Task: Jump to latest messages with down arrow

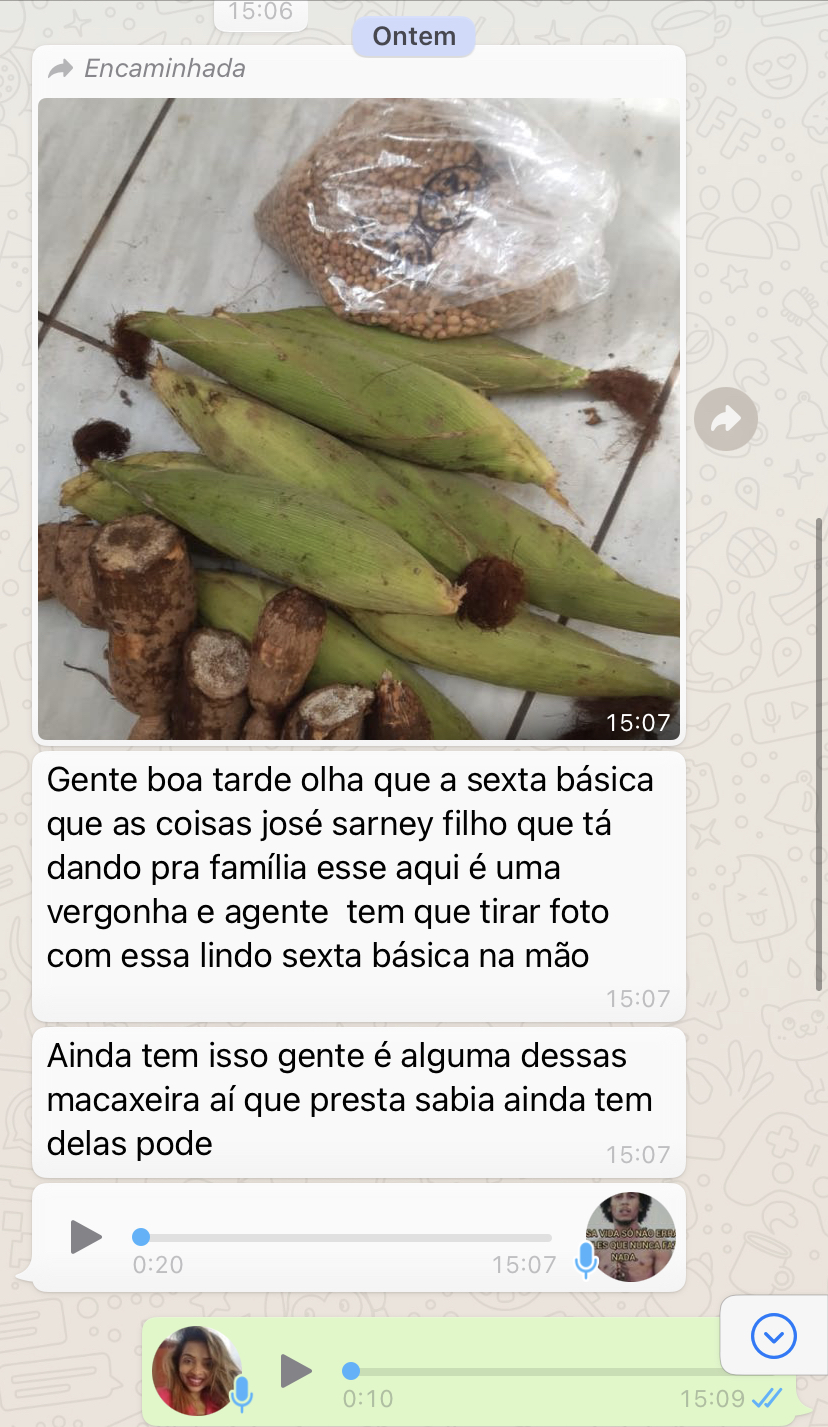Action: click(773, 1335)
